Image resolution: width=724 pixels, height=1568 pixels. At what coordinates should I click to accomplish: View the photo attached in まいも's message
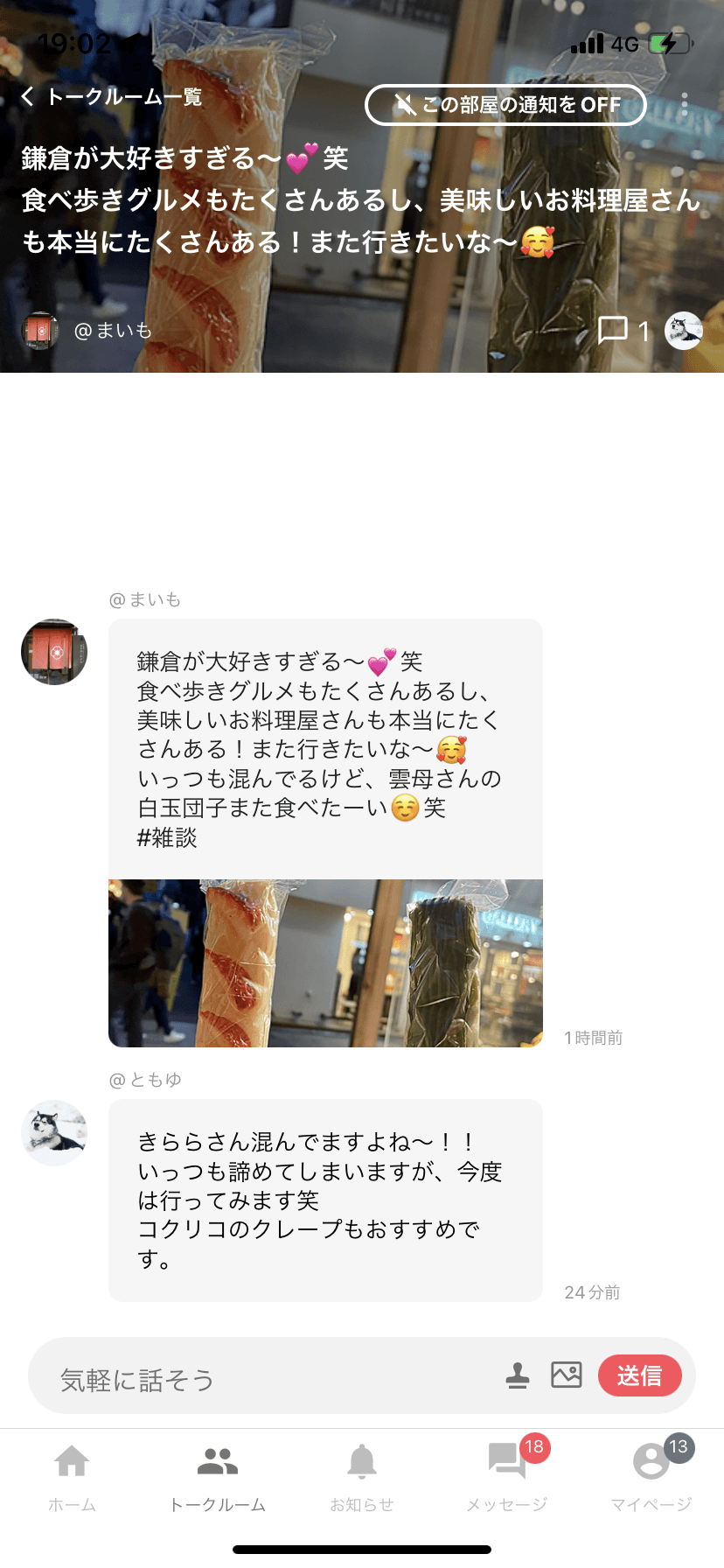[325, 962]
